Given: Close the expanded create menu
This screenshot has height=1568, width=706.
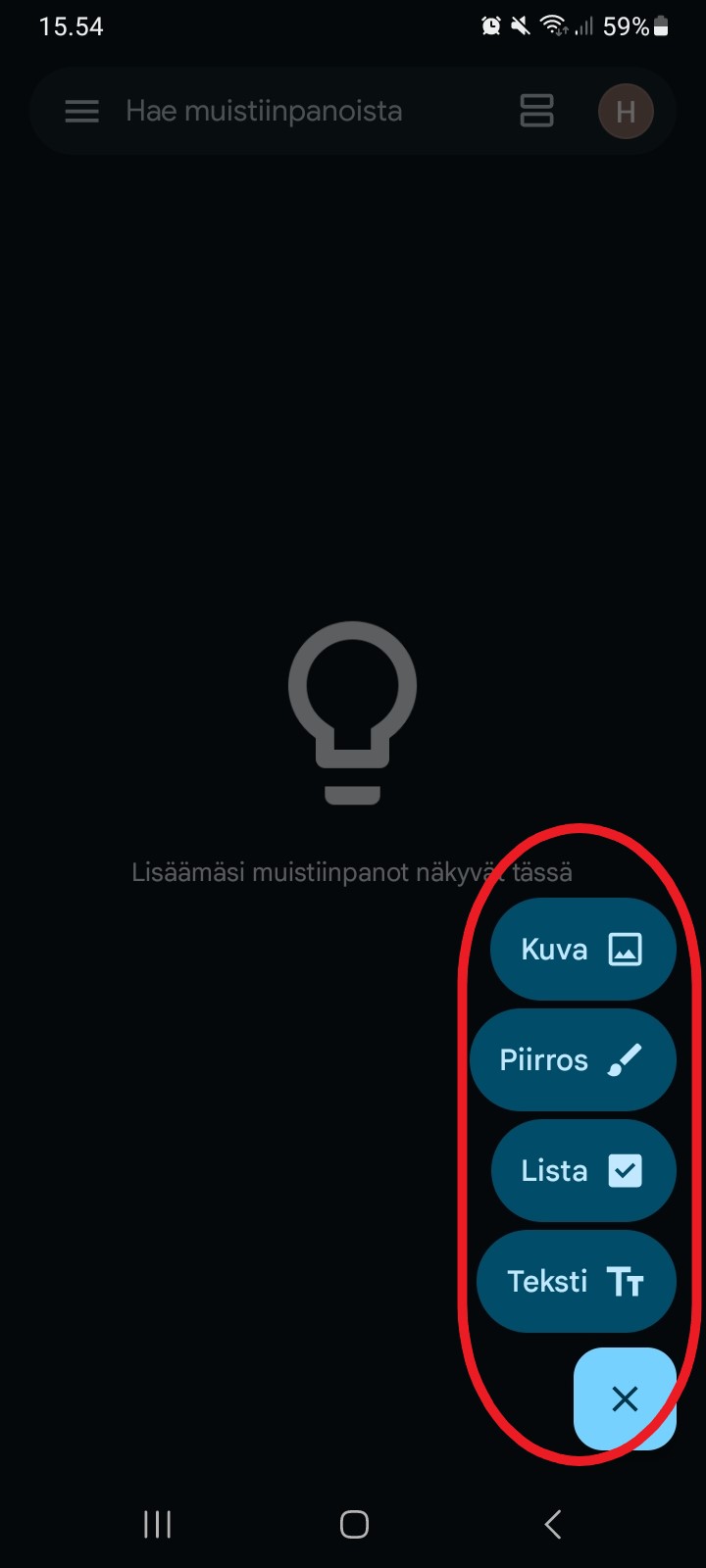Looking at the screenshot, I should [x=625, y=1398].
